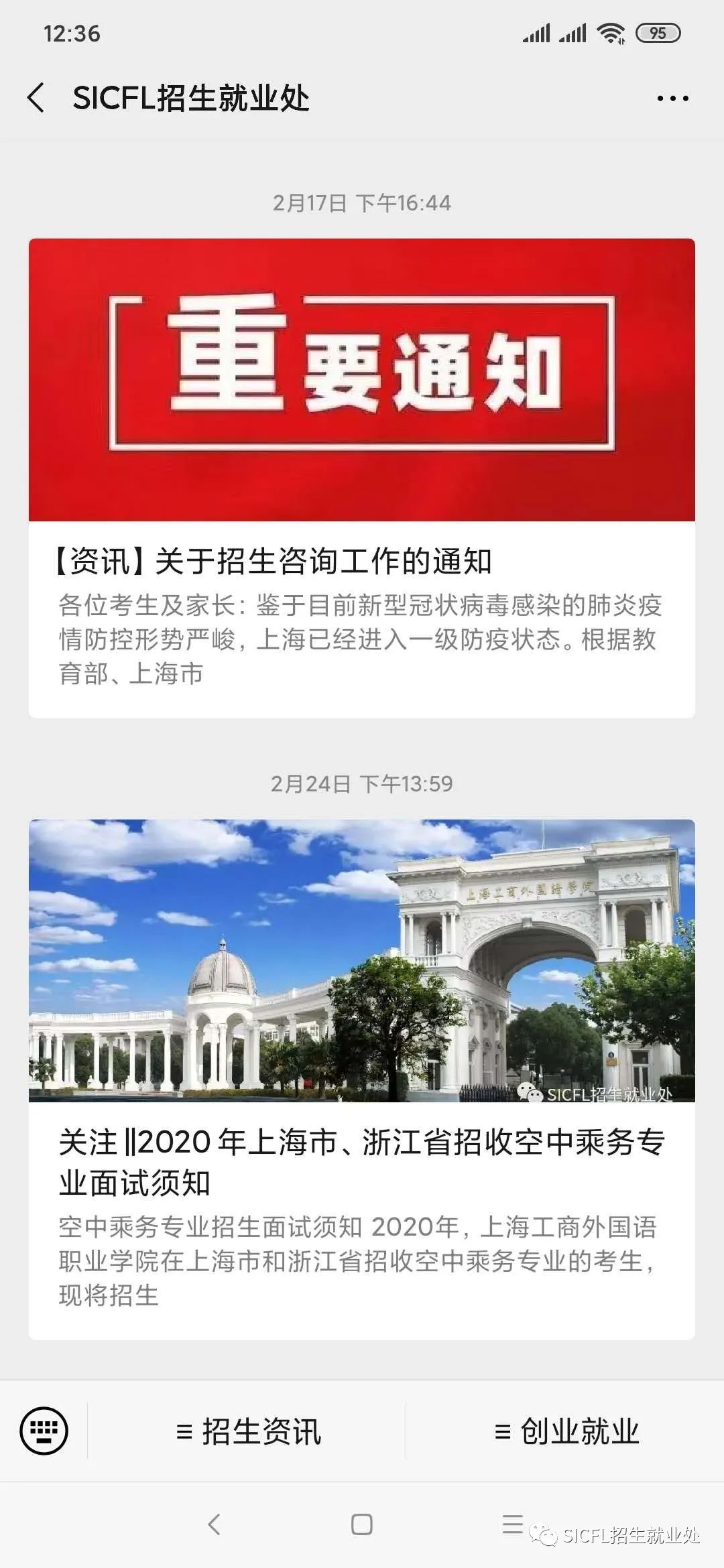Switch to keyboard input mode
The height and width of the screenshot is (1568, 724).
coord(44,1431)
